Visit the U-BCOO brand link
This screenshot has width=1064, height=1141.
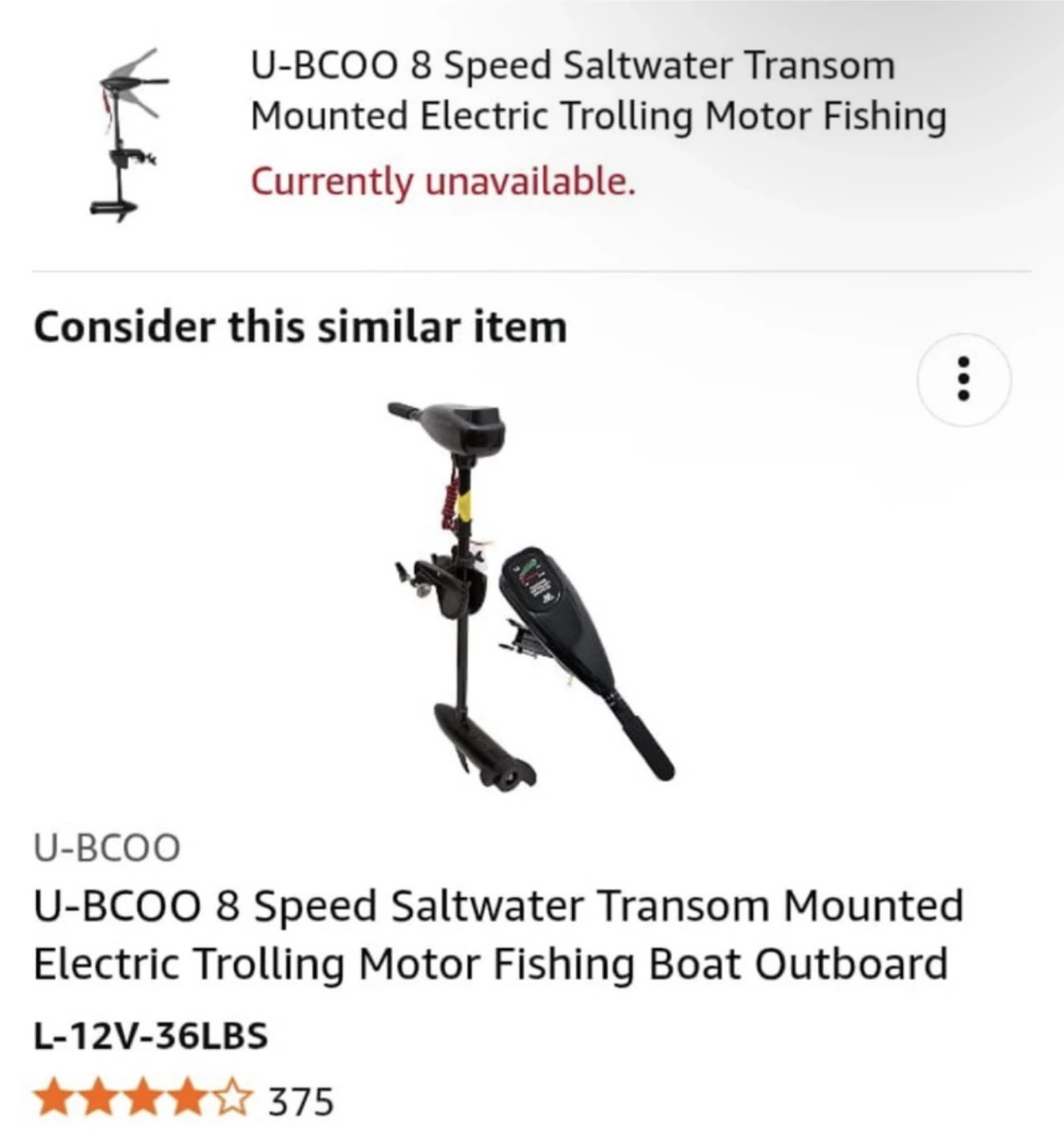tap(107, 847)
